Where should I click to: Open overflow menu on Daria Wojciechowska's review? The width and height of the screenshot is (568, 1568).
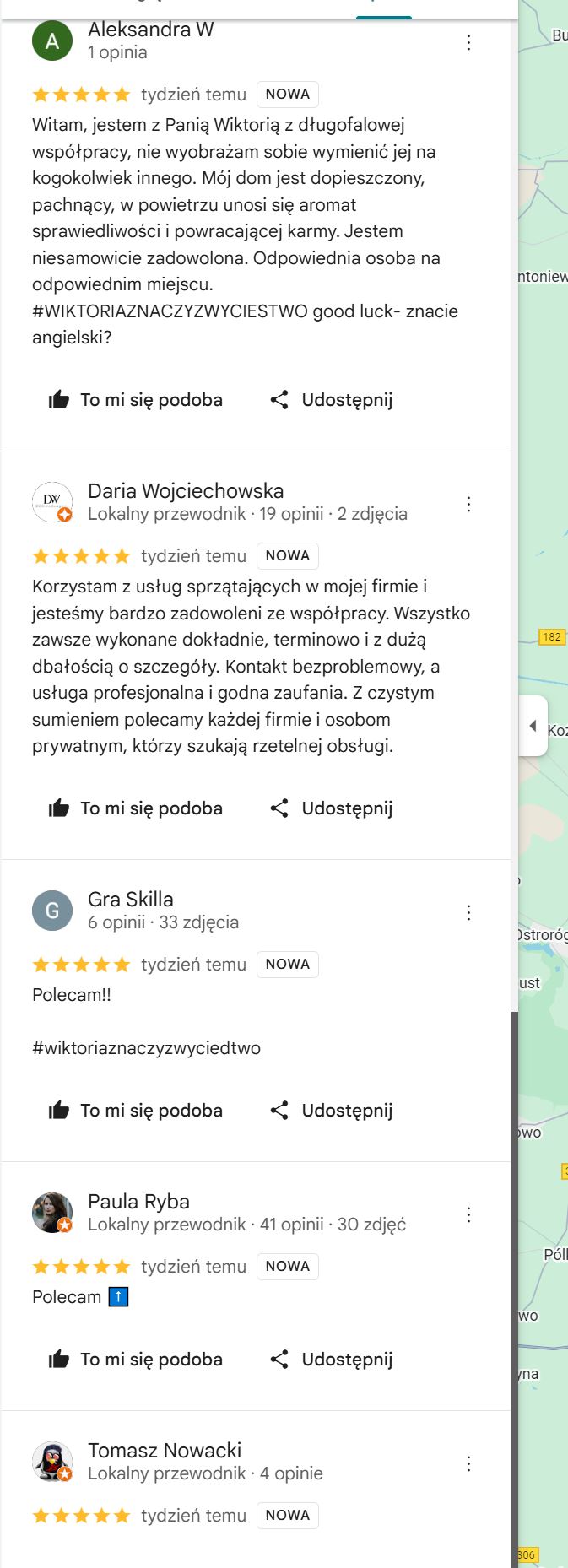click(468, 504)
